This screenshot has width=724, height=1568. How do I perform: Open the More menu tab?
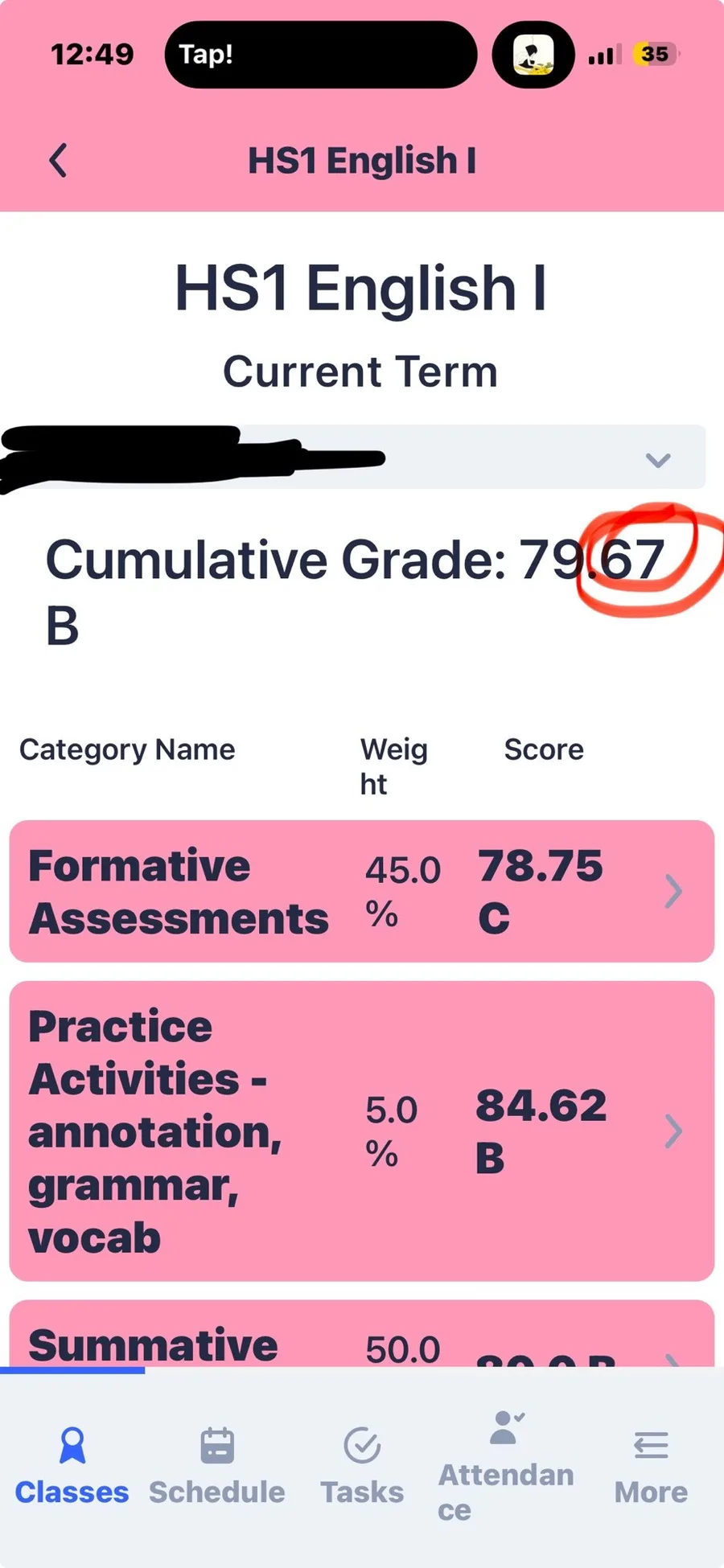coord(651,1467)
